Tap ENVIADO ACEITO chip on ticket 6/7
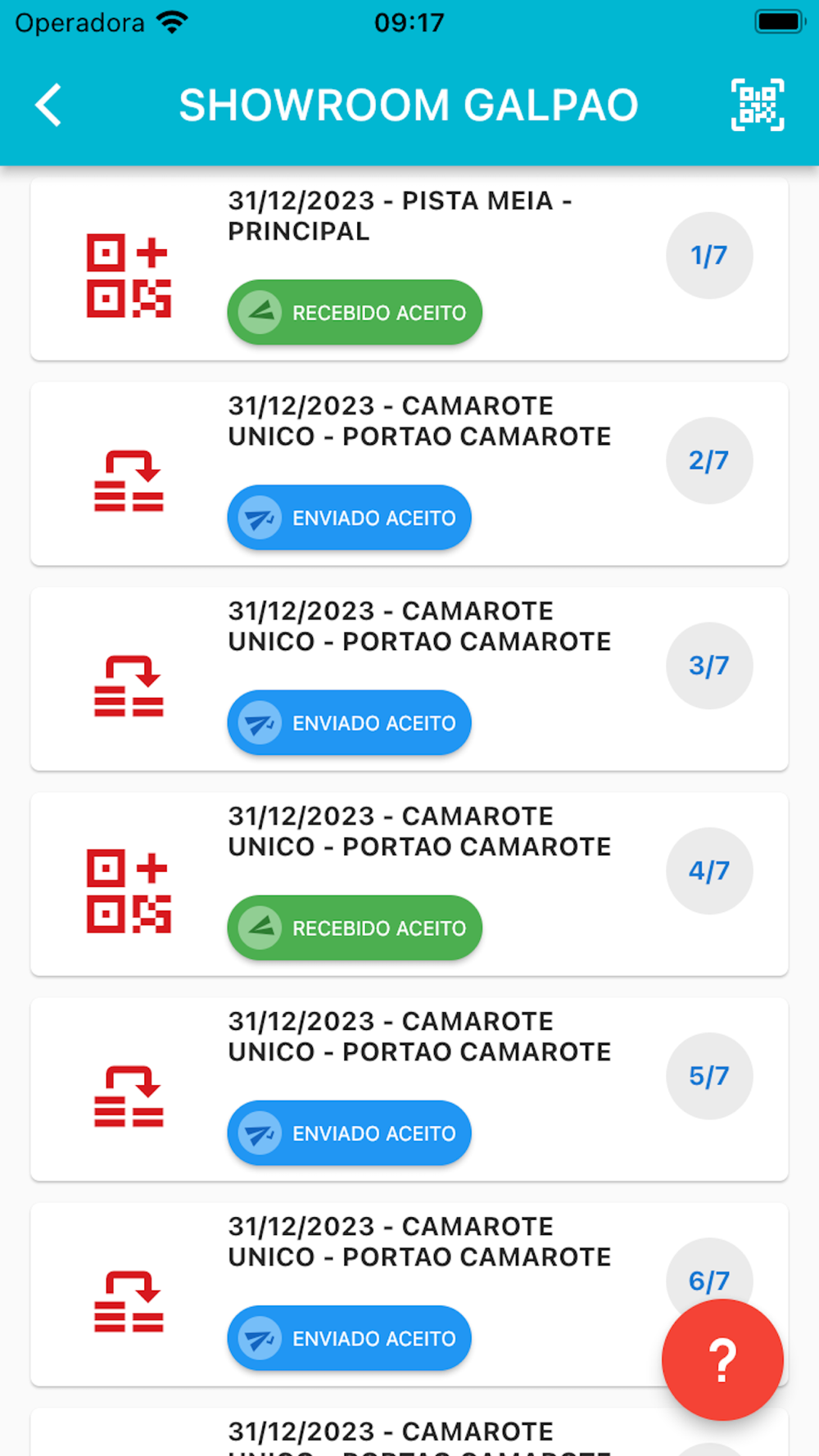 pyautogui.click(x=349, y=1338)
